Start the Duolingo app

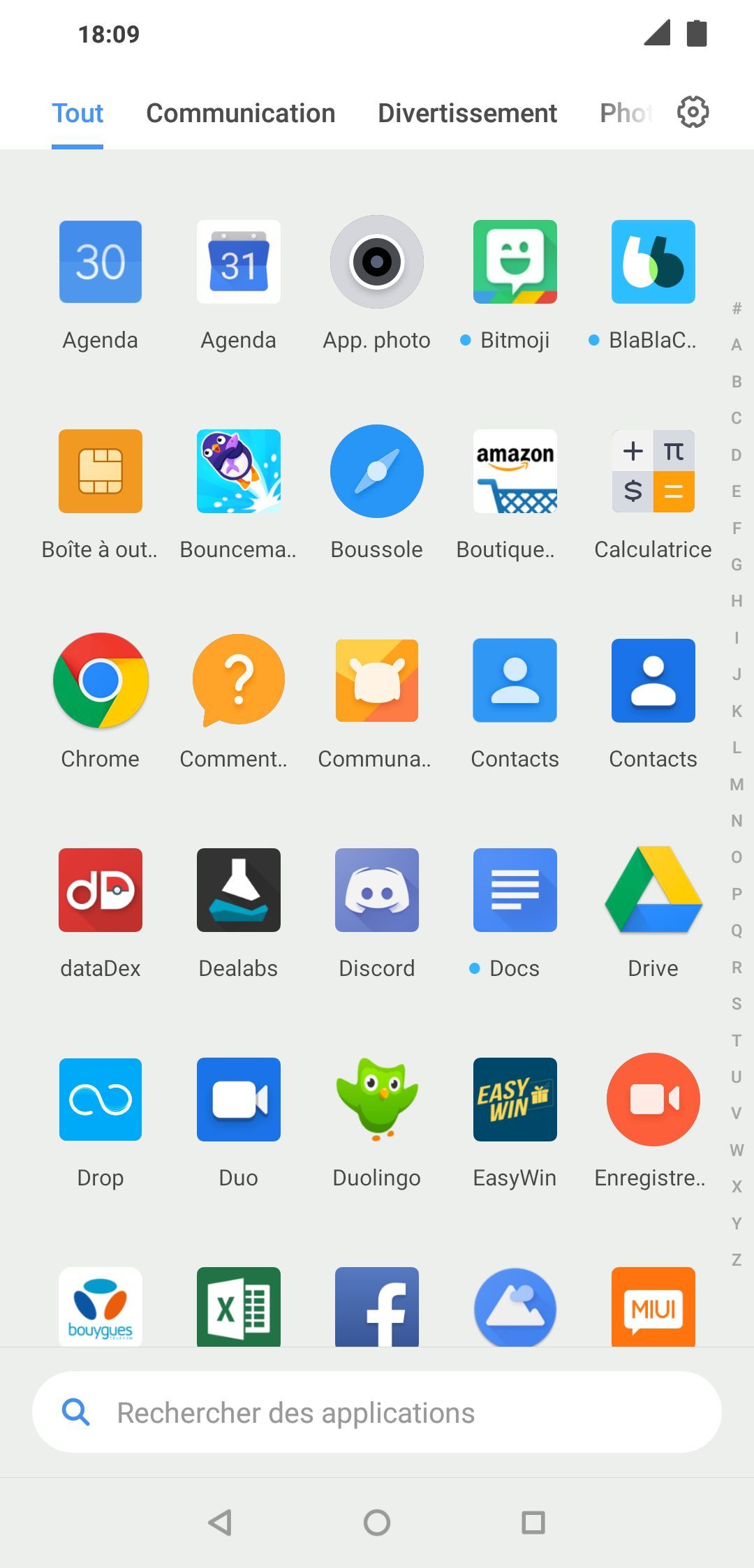(377, 1100)
